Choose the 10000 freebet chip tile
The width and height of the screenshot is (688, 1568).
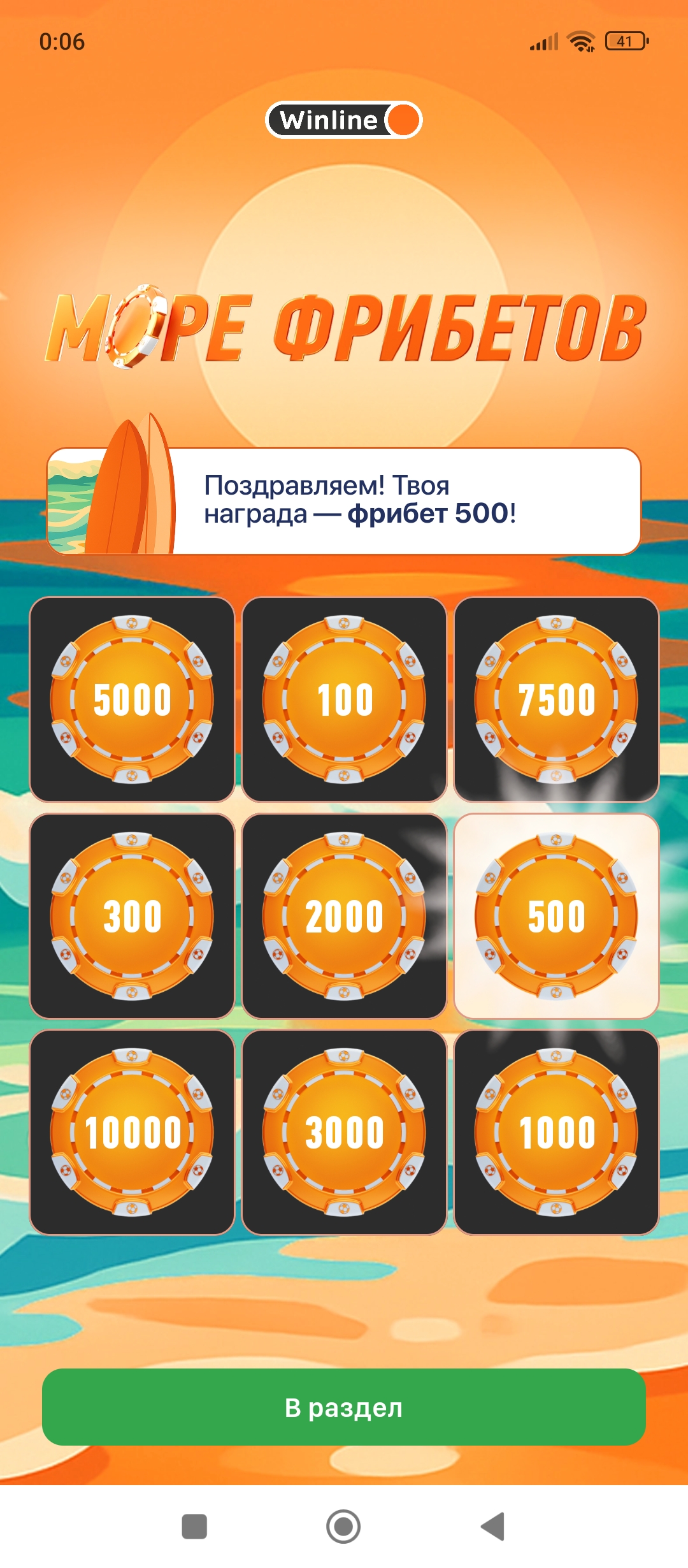(132, 1133)
